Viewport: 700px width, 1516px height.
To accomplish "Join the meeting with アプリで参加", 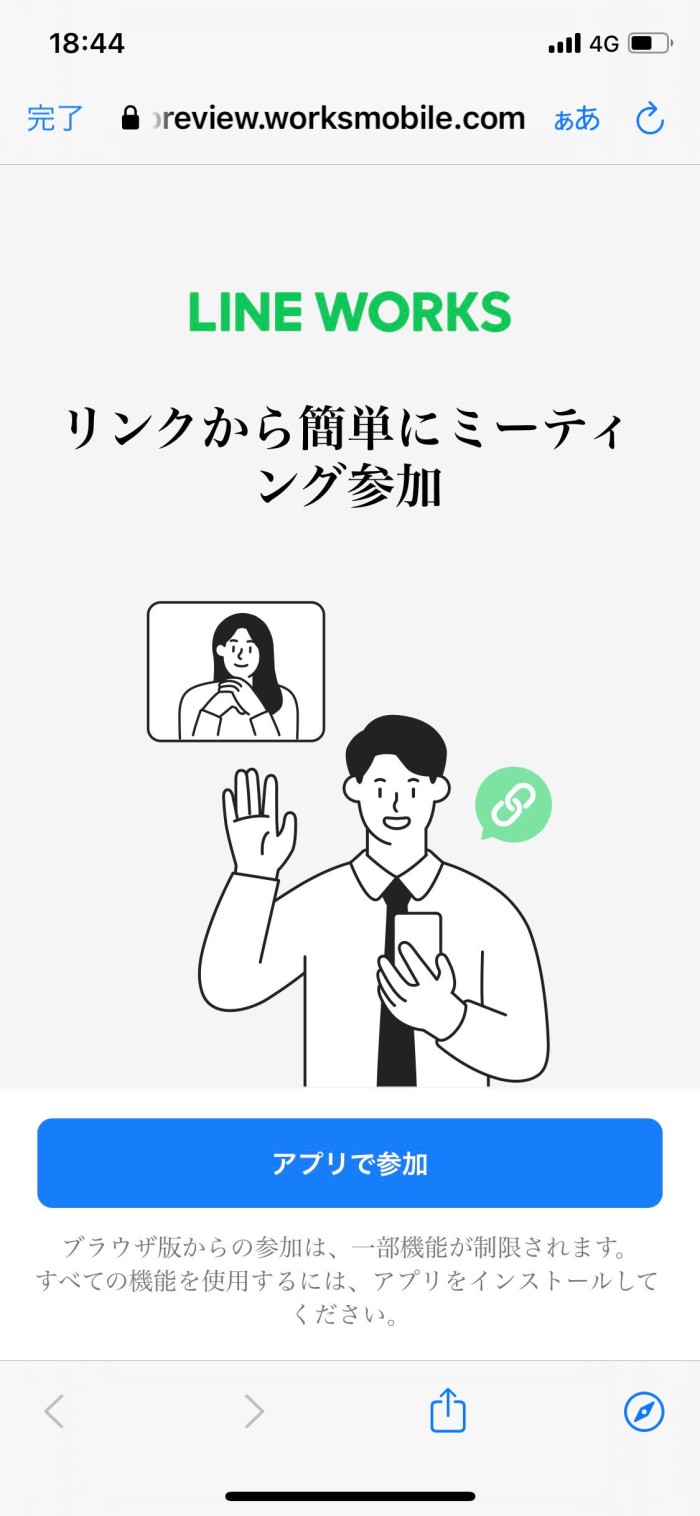I will pos(350,1163).
